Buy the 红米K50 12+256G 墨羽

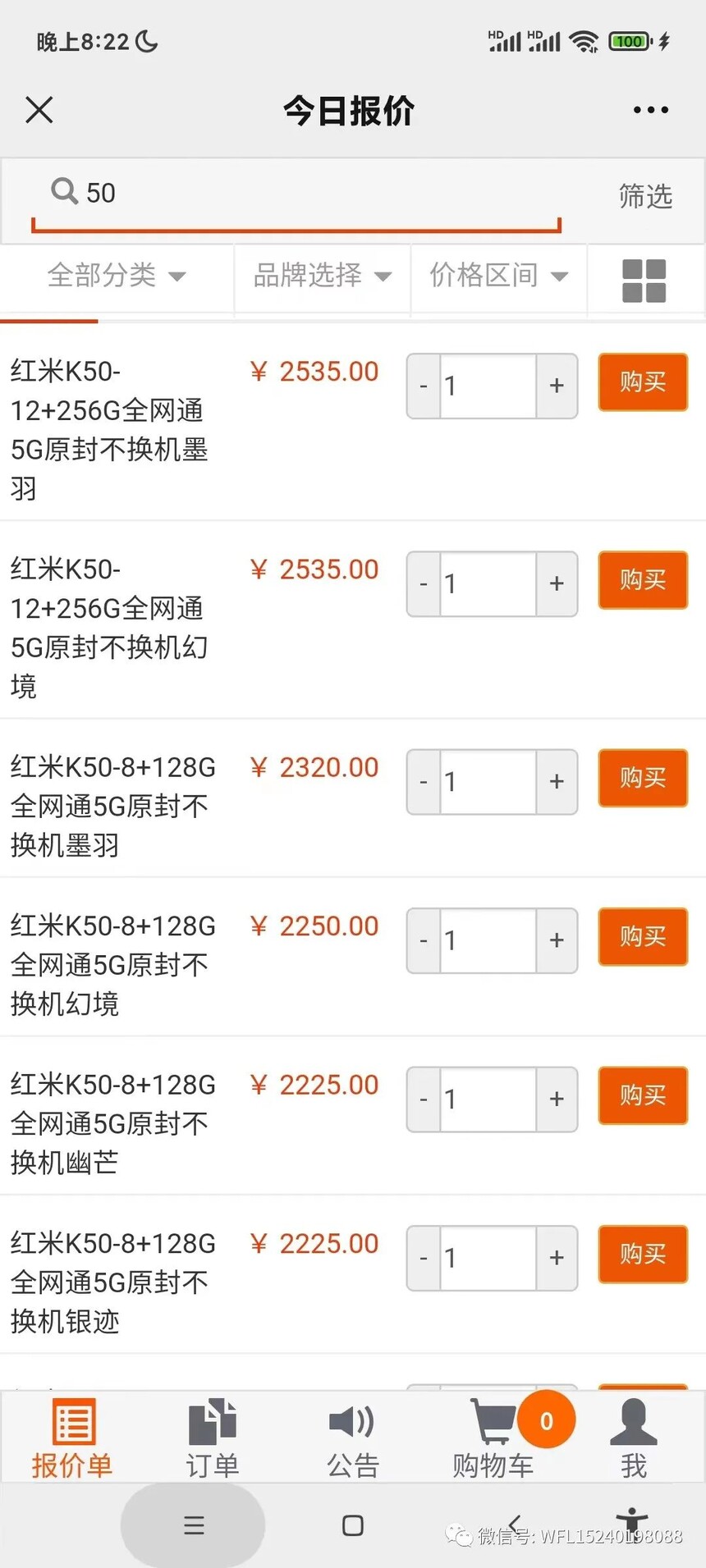click(x=643, y=382)
